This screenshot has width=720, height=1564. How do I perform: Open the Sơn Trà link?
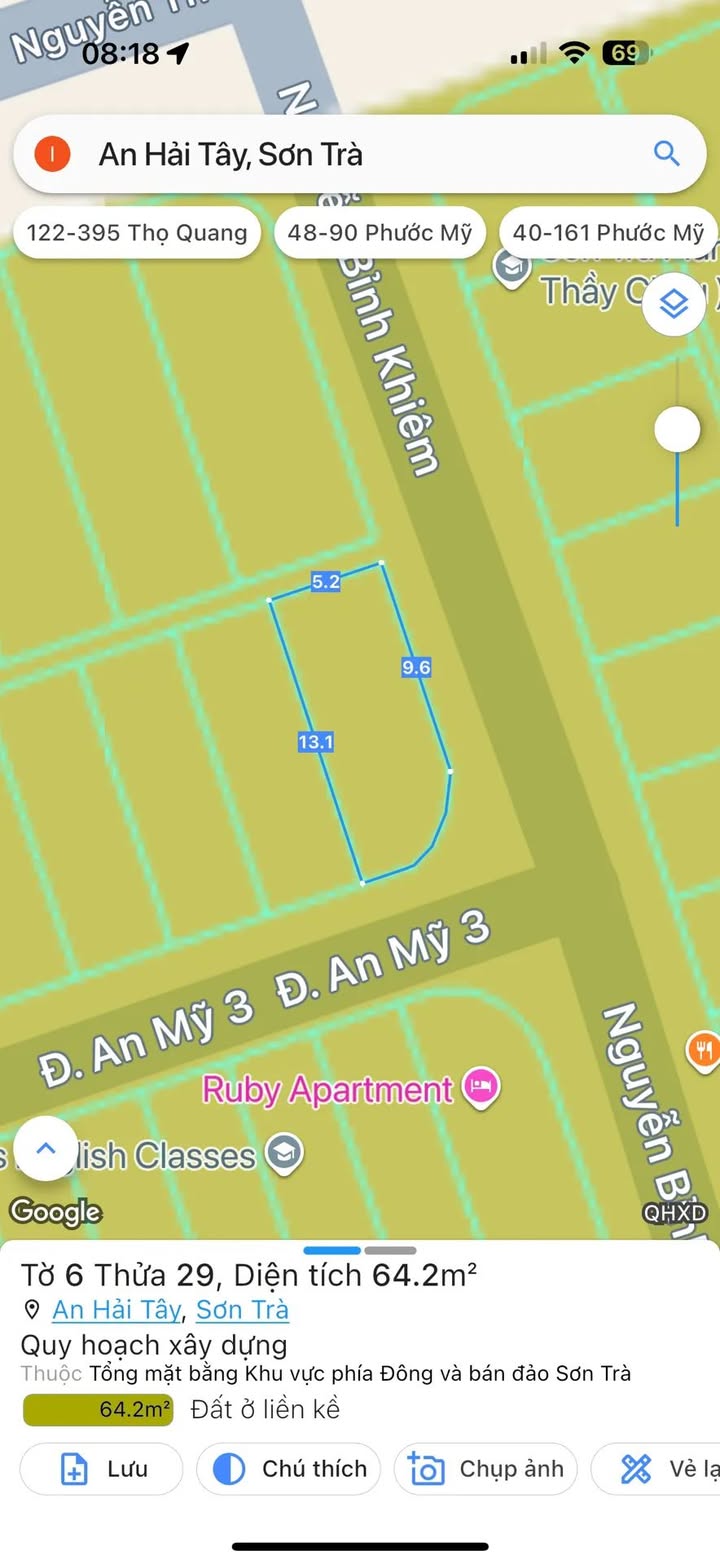pyautogui.click(x=242, y=1309)
